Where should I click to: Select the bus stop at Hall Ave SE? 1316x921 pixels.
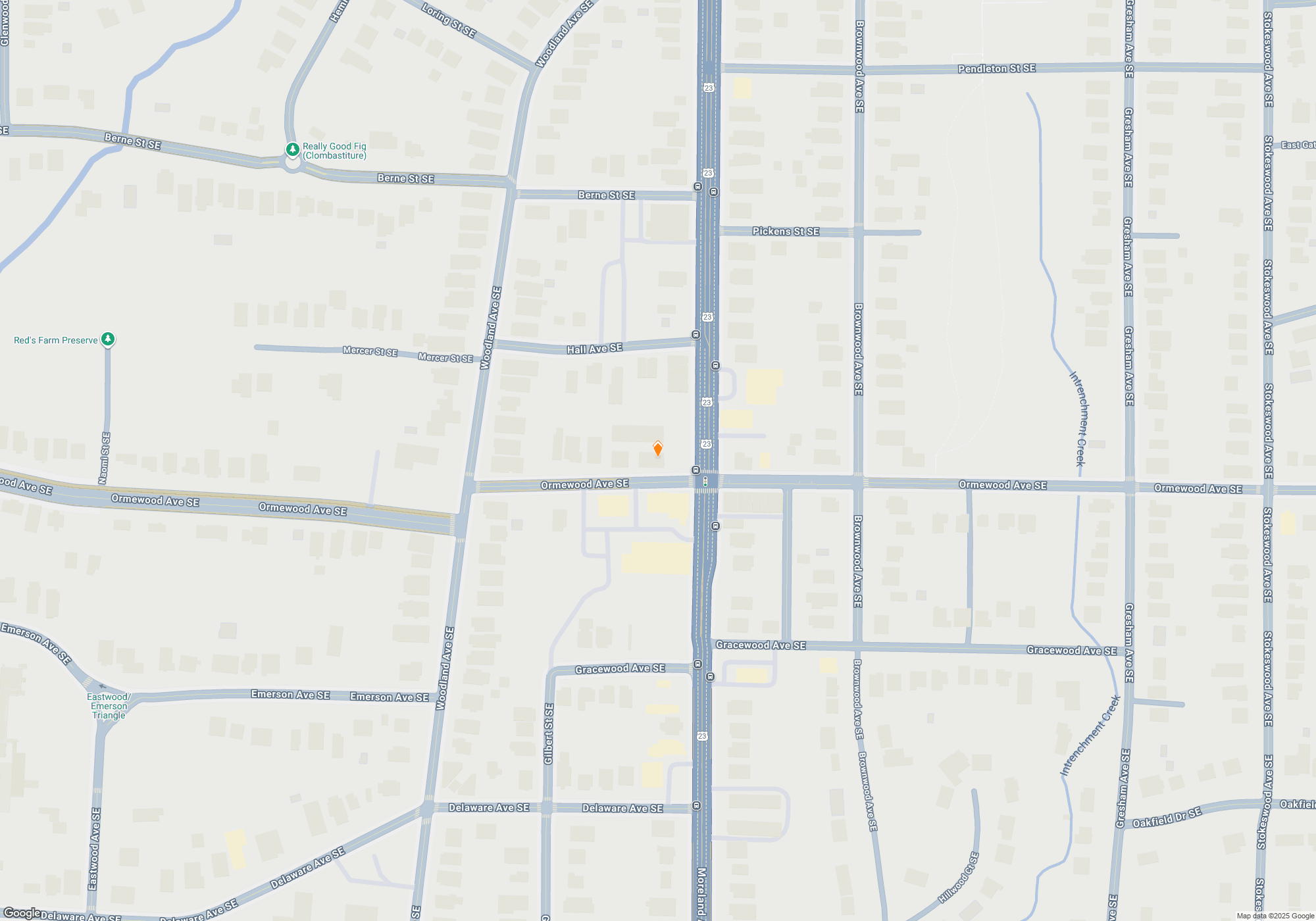pyautogui.click(x=696, y=334)
